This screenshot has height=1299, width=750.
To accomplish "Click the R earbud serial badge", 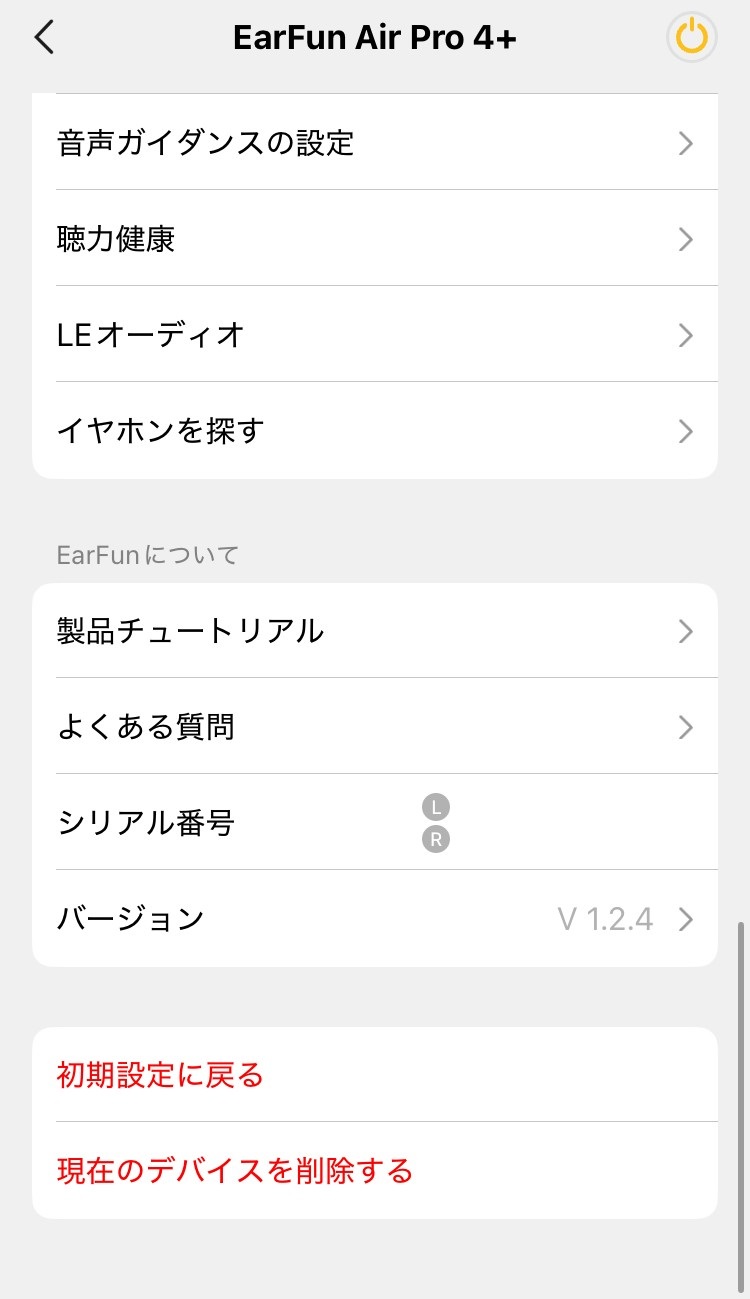I will pyautogui.click(x=436, y=841).
